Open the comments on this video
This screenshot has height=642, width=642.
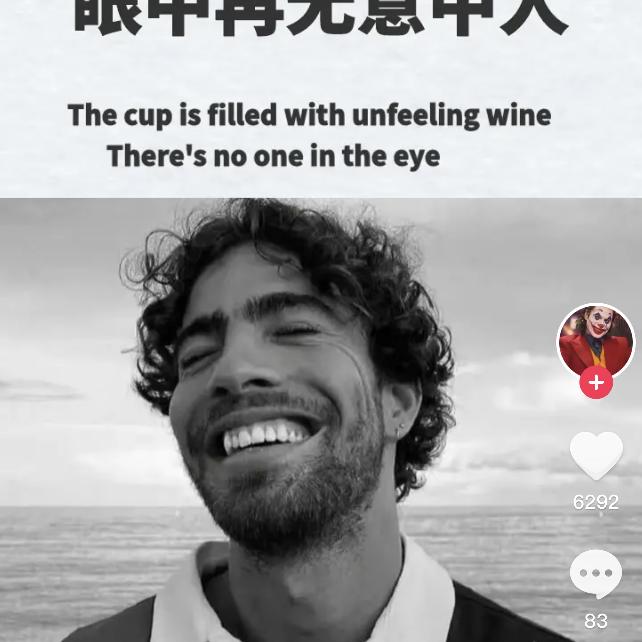tap(596, 575)
